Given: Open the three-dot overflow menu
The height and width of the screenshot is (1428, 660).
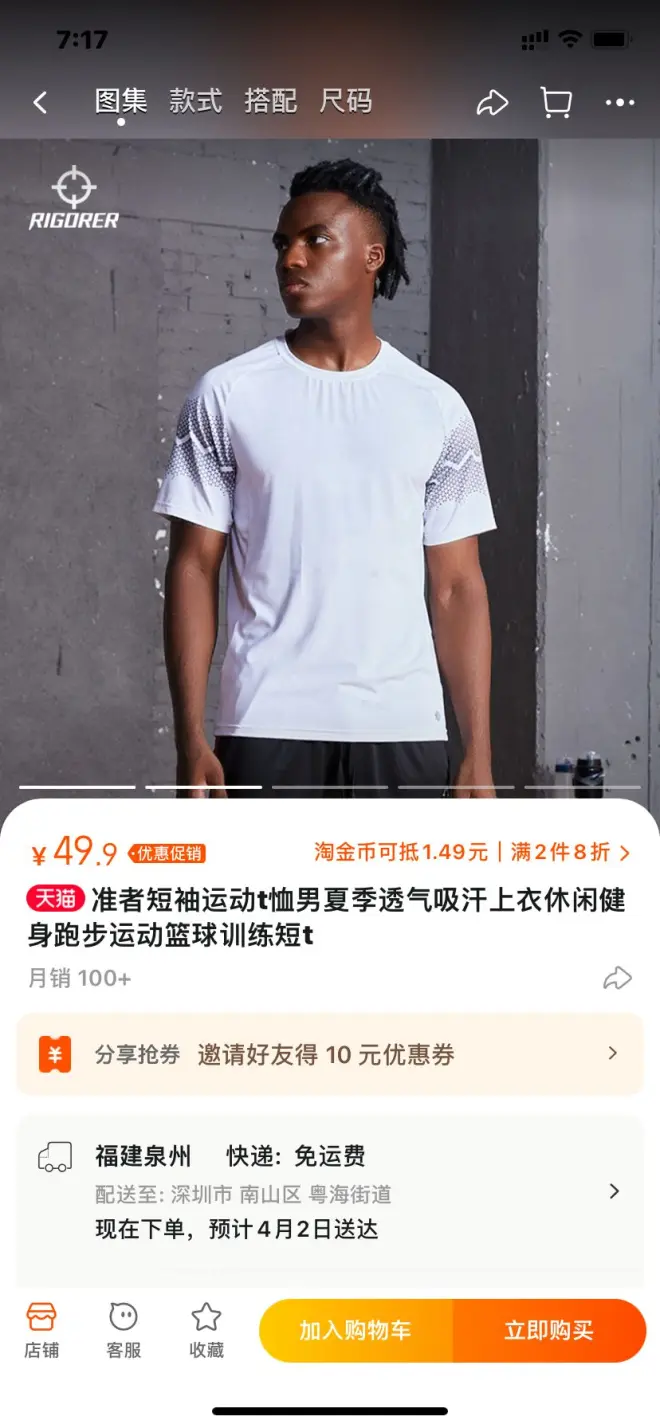Looking at the screenshot, I should pos(620,102).
